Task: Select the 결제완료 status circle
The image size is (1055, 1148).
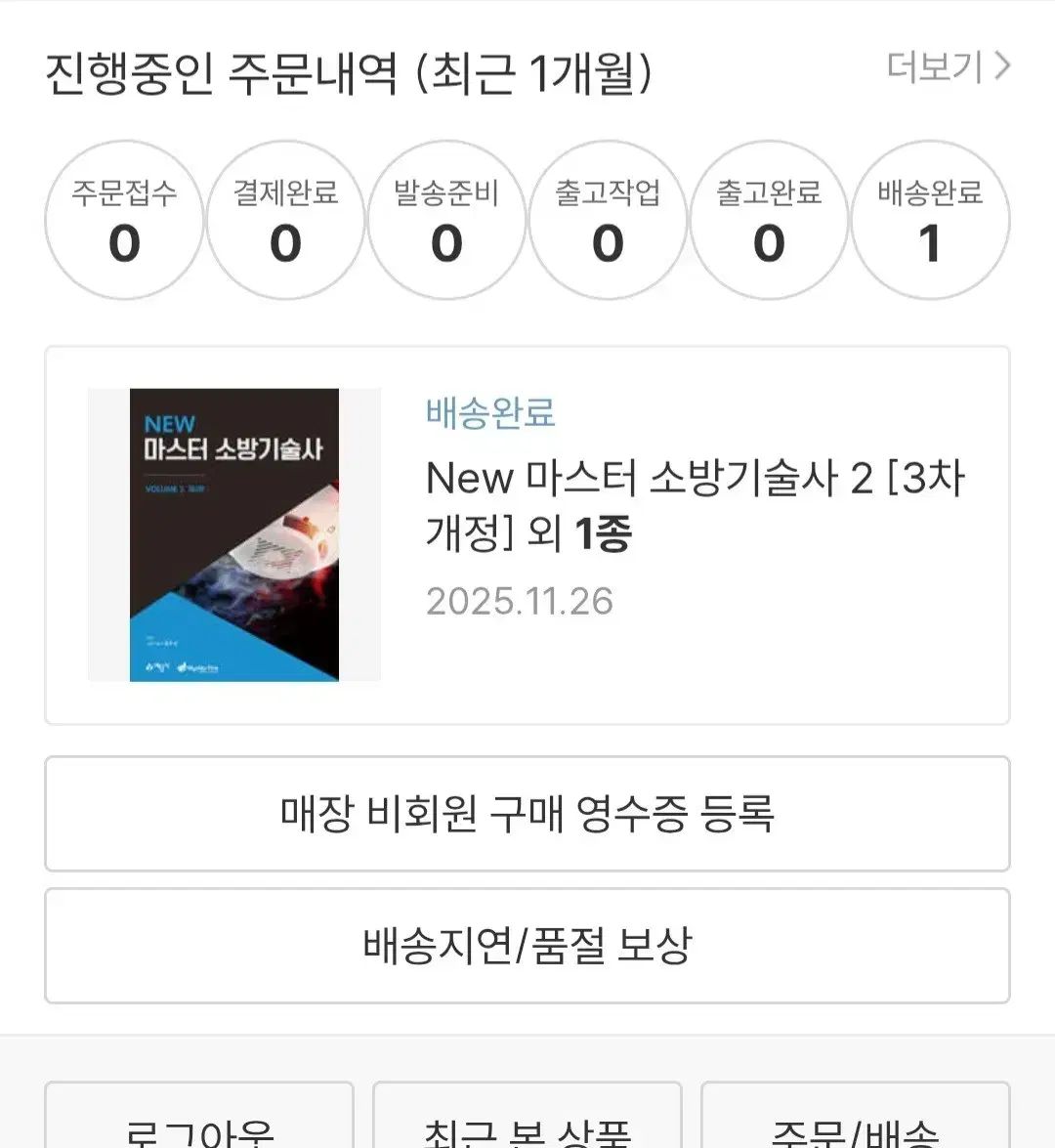Action: (x=285, y=220)
